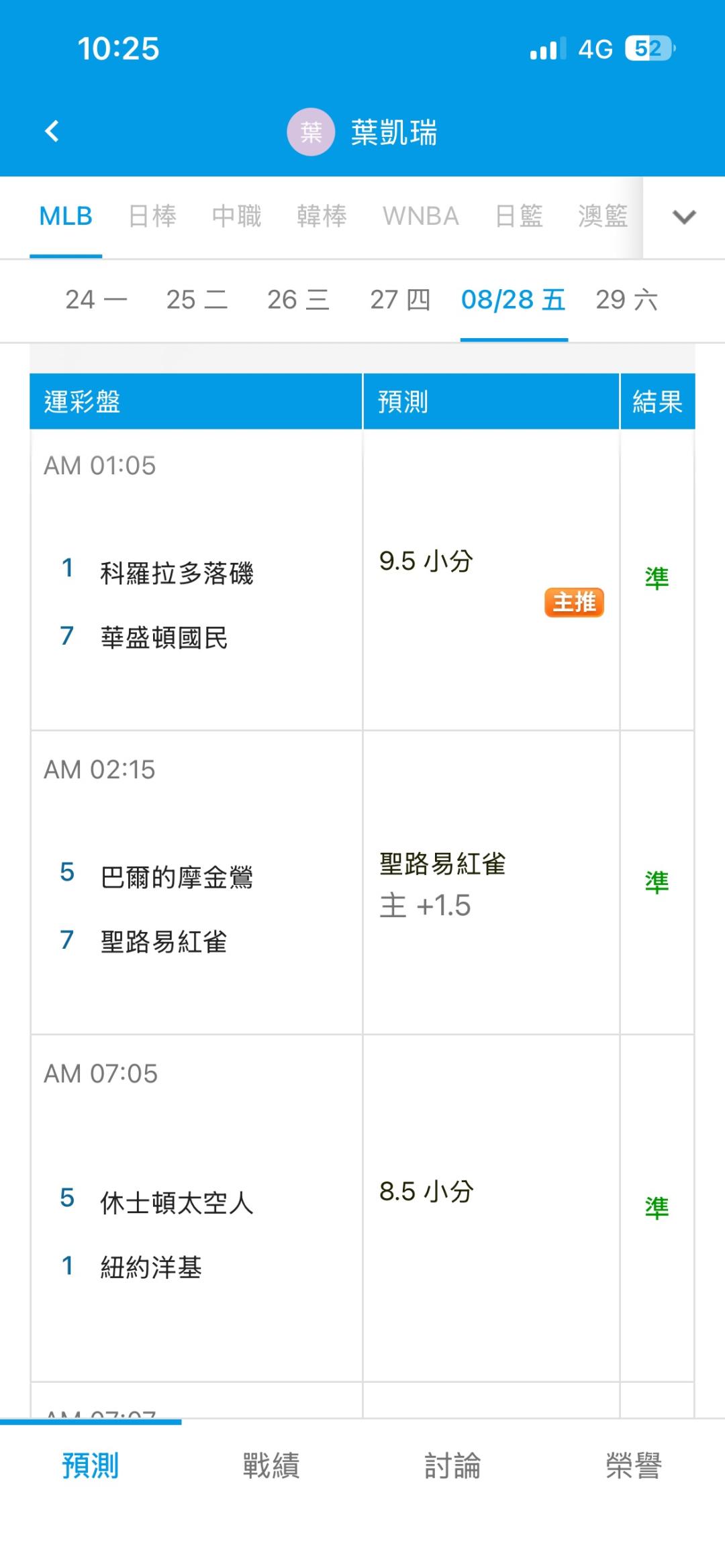Select date 26 三
Viewport: 725px width, 1568px height.
pyautogui.click(x=298, y=299)
